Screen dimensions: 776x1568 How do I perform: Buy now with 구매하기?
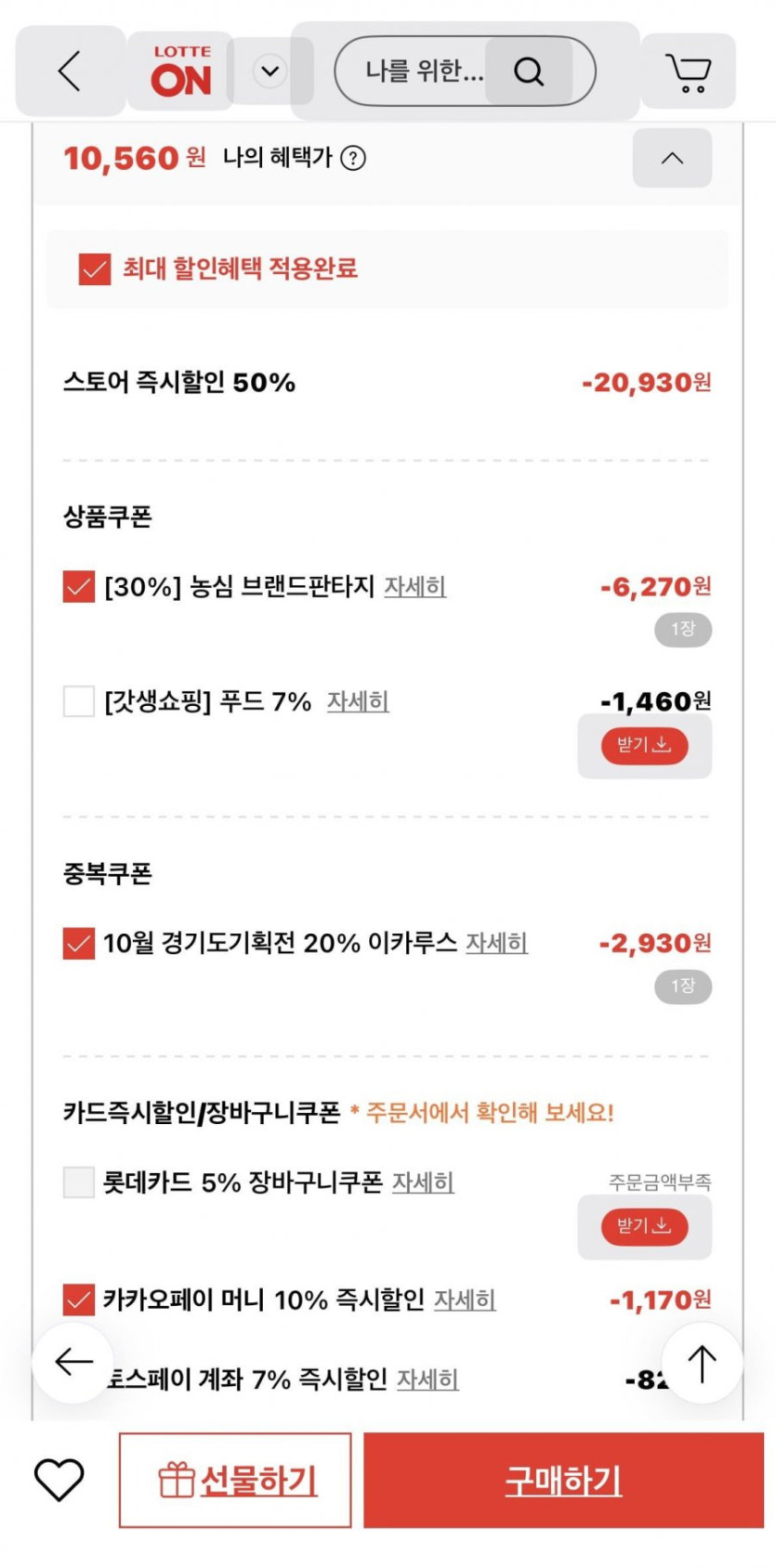point(563,1480)
